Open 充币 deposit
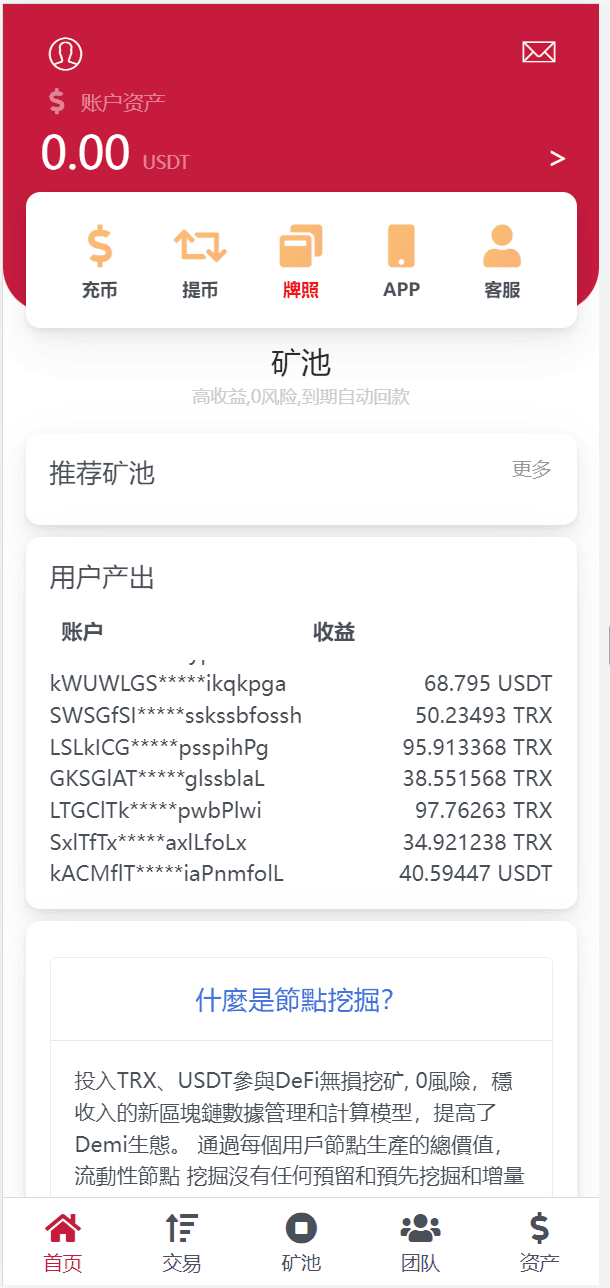The image size is (610, 1288). coord(100,260)
